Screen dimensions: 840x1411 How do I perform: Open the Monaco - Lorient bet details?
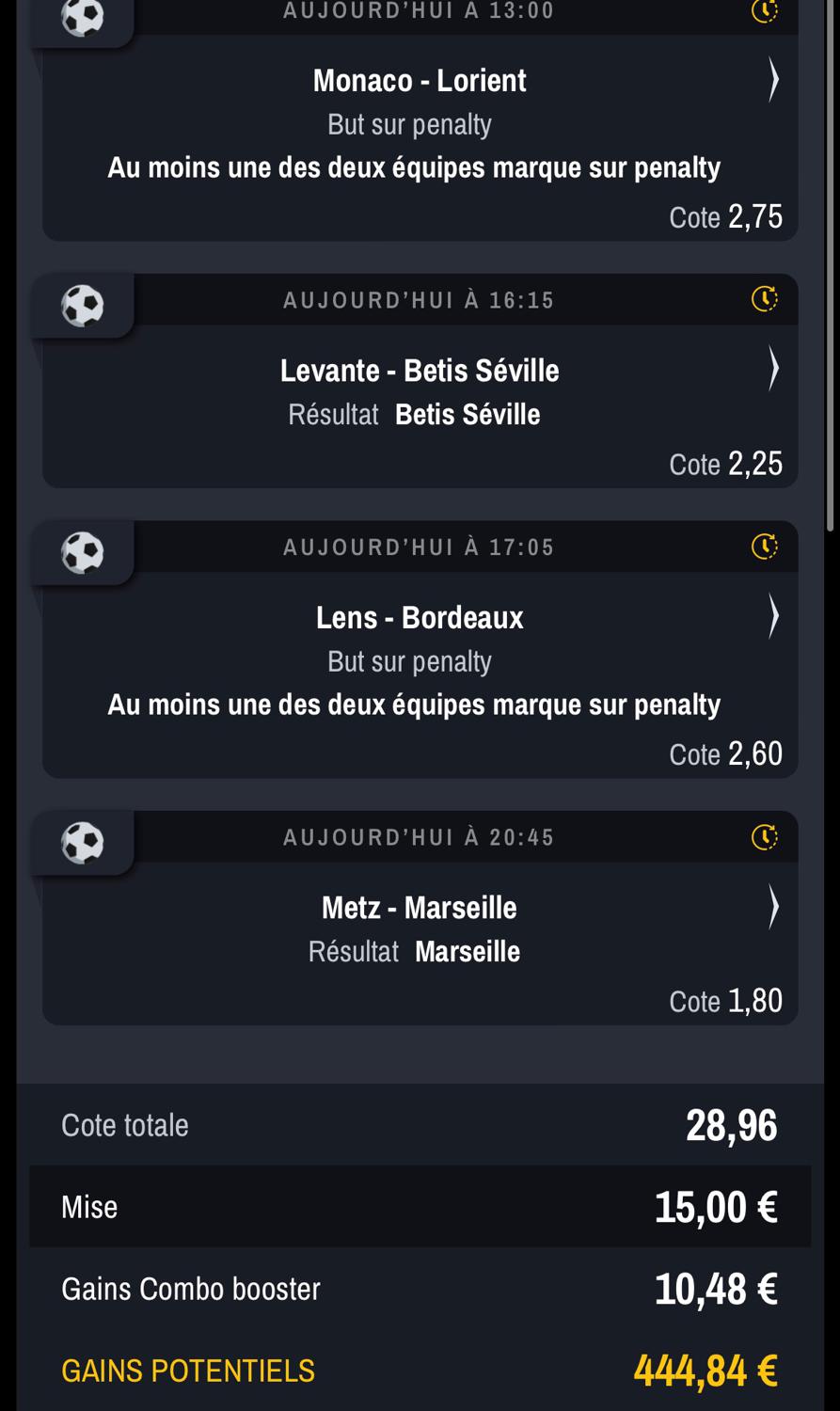coord(772,80)
